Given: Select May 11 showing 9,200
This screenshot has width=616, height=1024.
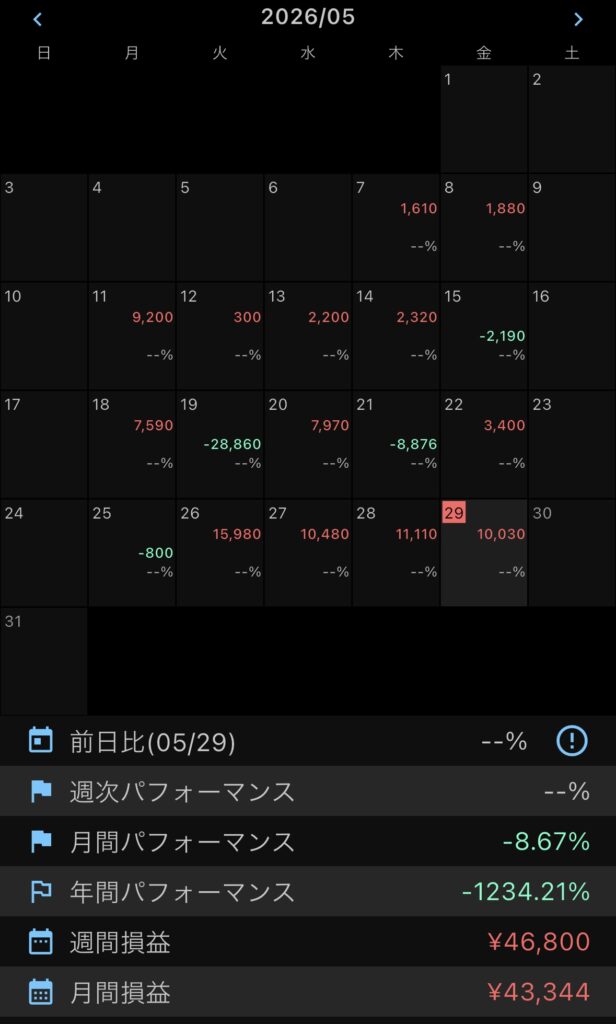Looking at the screenshot, I should tap(132, 336).
